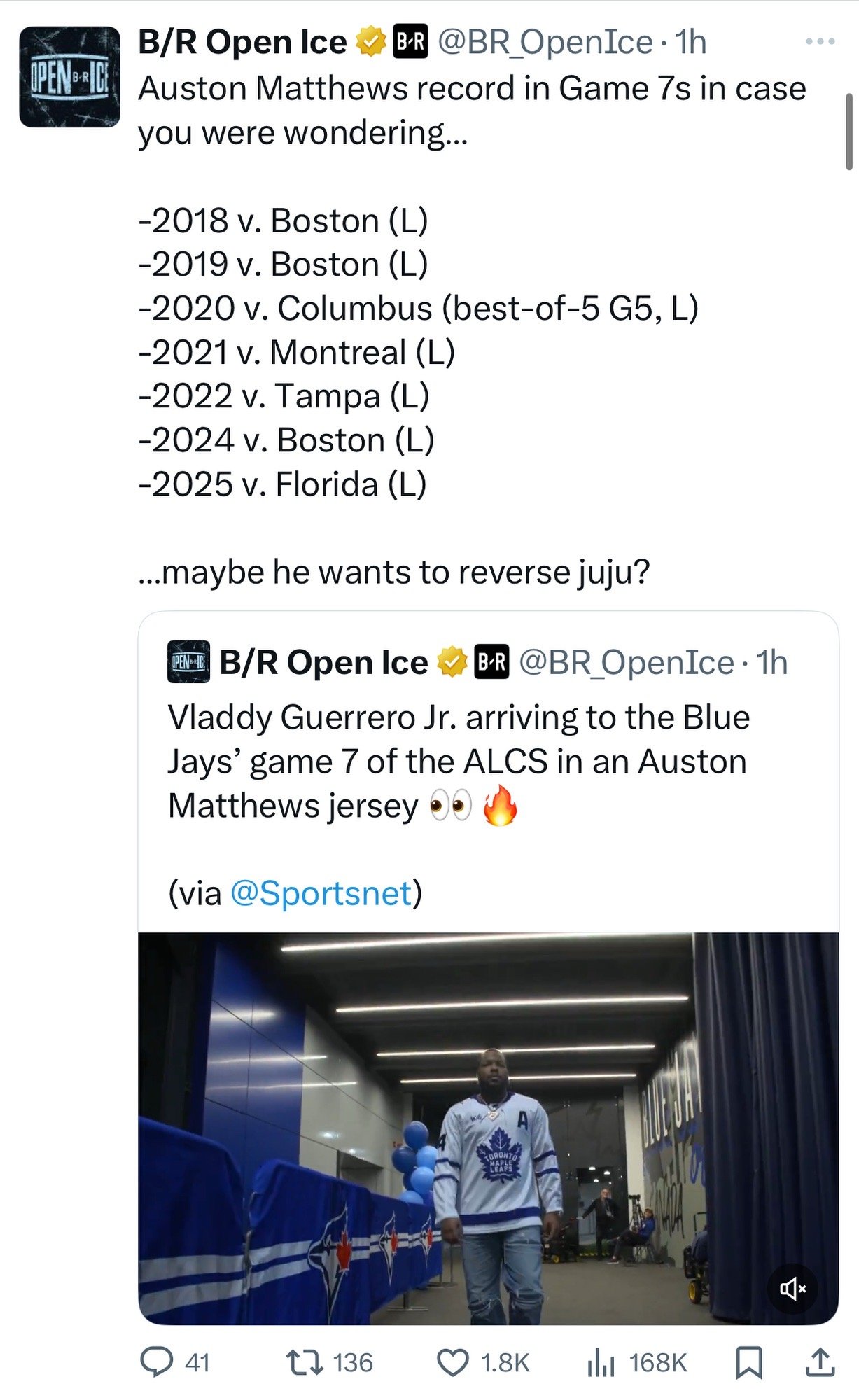859x1400 pixels.
Task: Share the tweet via share icon
Action: (x=820, y=1362)
